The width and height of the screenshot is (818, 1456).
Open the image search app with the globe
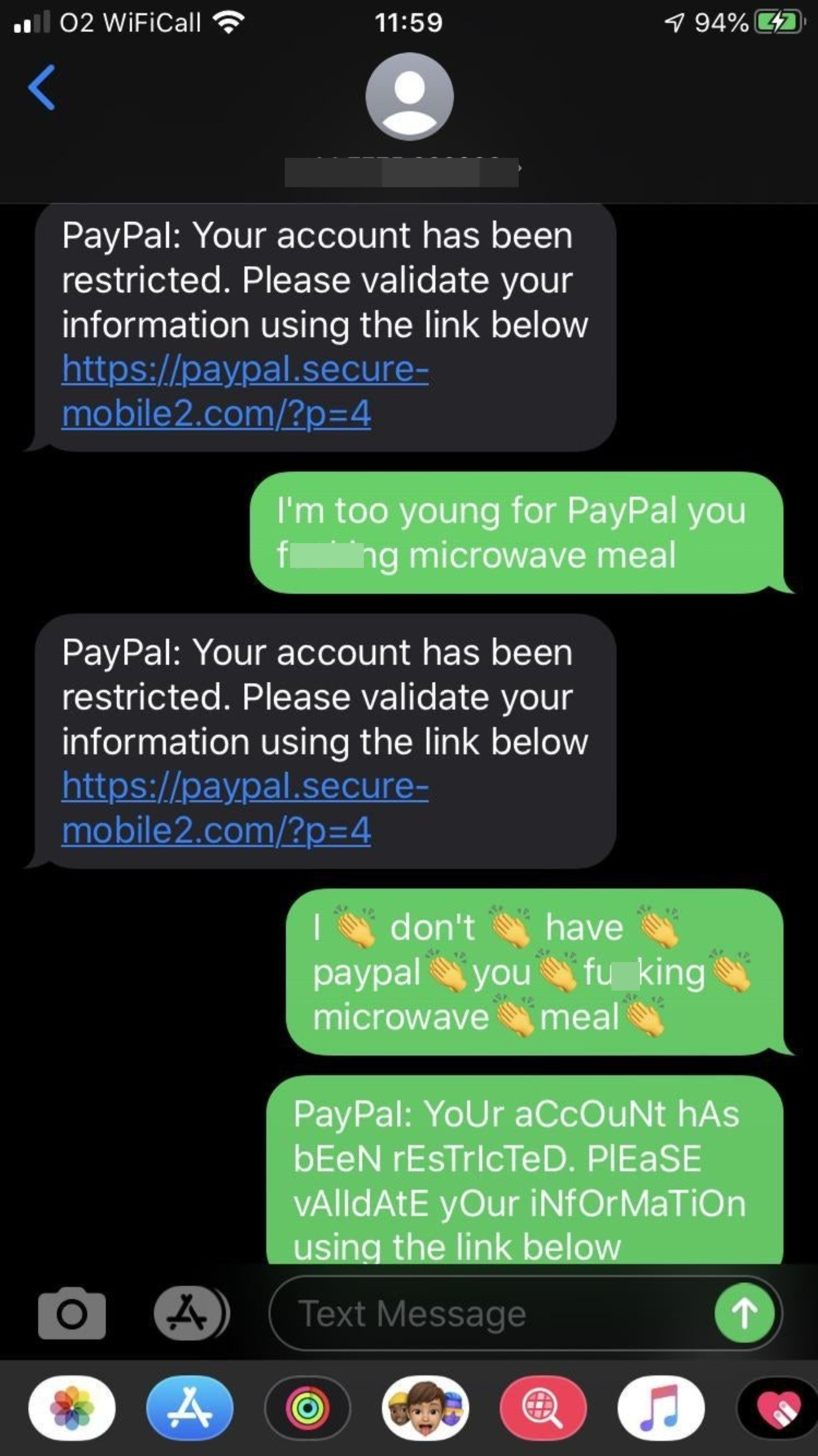point(543,1407)
